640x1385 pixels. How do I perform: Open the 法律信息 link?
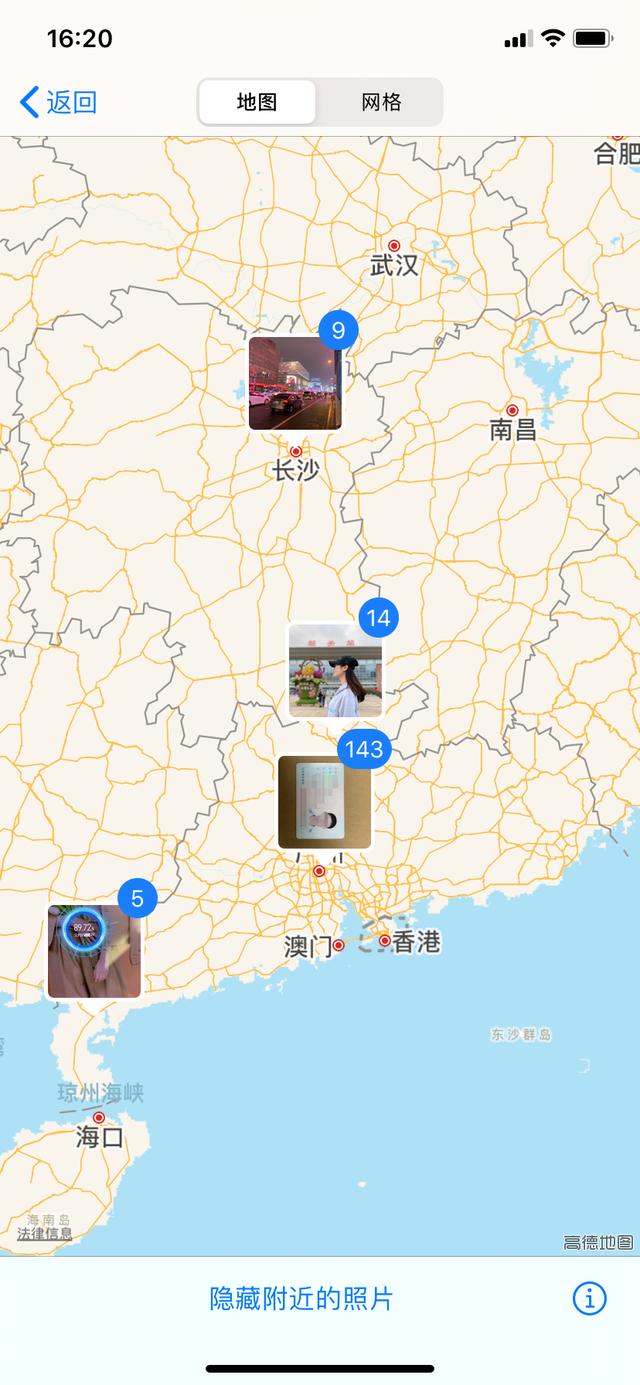[x=45, y=1233]
